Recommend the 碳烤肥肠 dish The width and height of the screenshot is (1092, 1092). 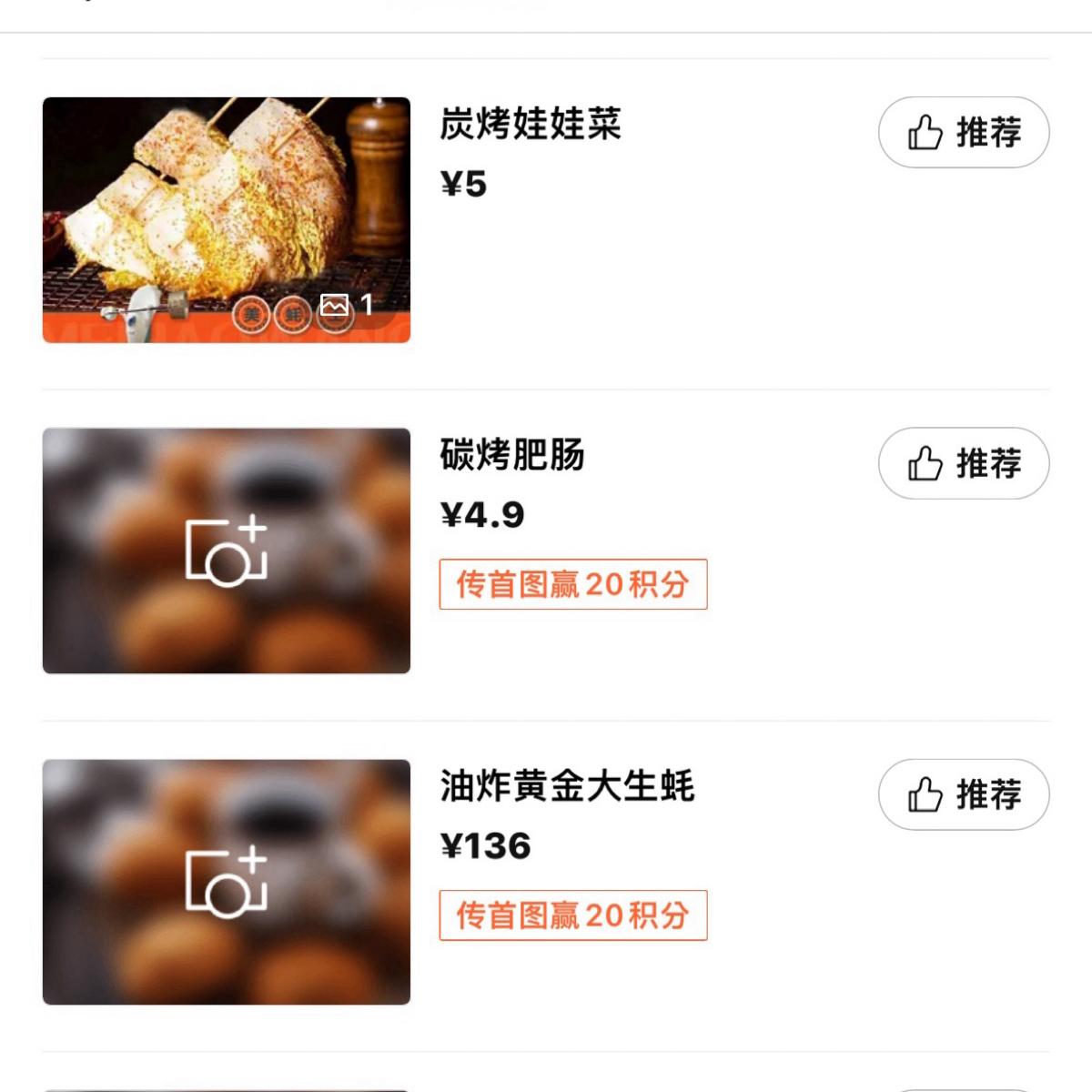963,463
